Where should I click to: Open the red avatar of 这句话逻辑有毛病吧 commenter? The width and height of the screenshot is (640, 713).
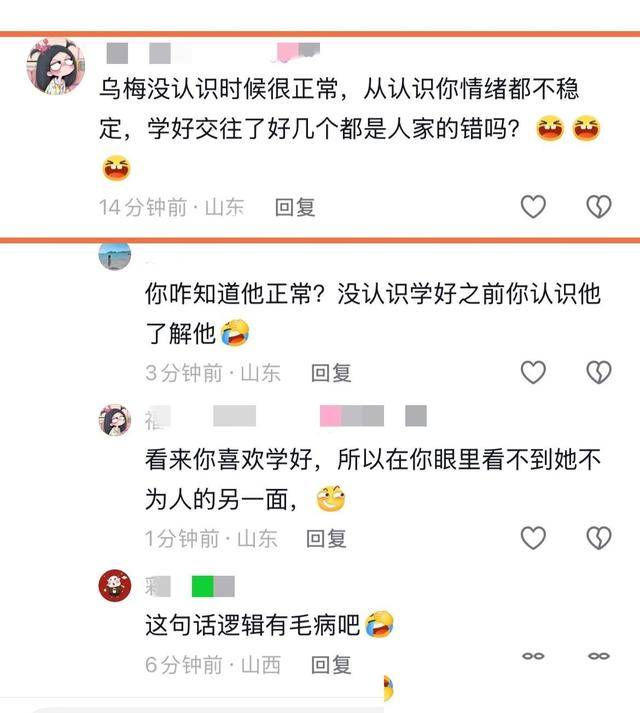[x=115, y=585]
